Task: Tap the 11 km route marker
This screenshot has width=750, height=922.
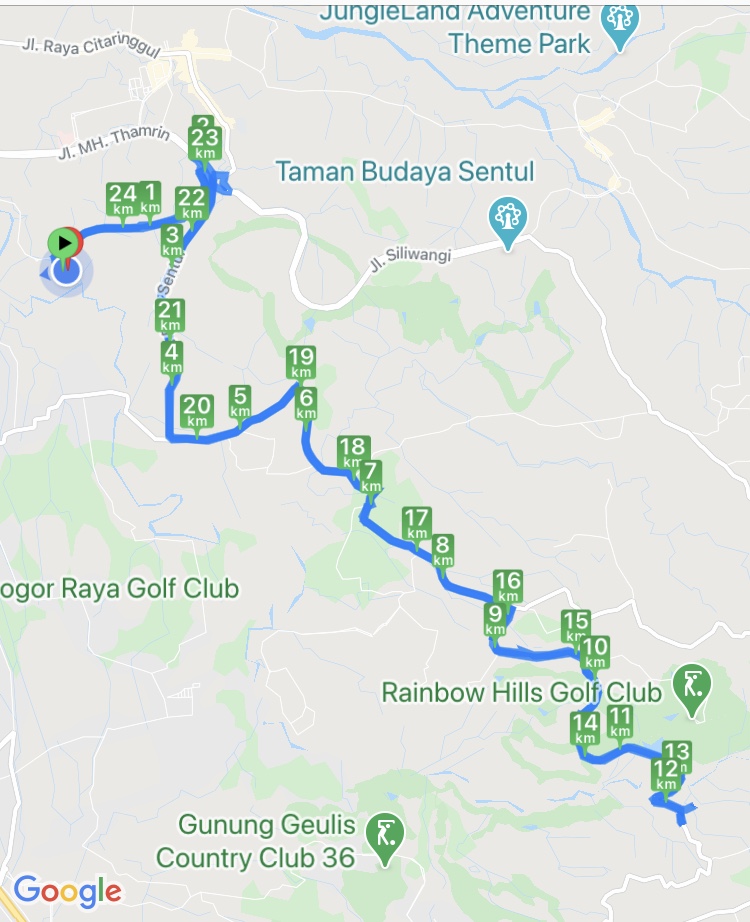Action: 621,721
